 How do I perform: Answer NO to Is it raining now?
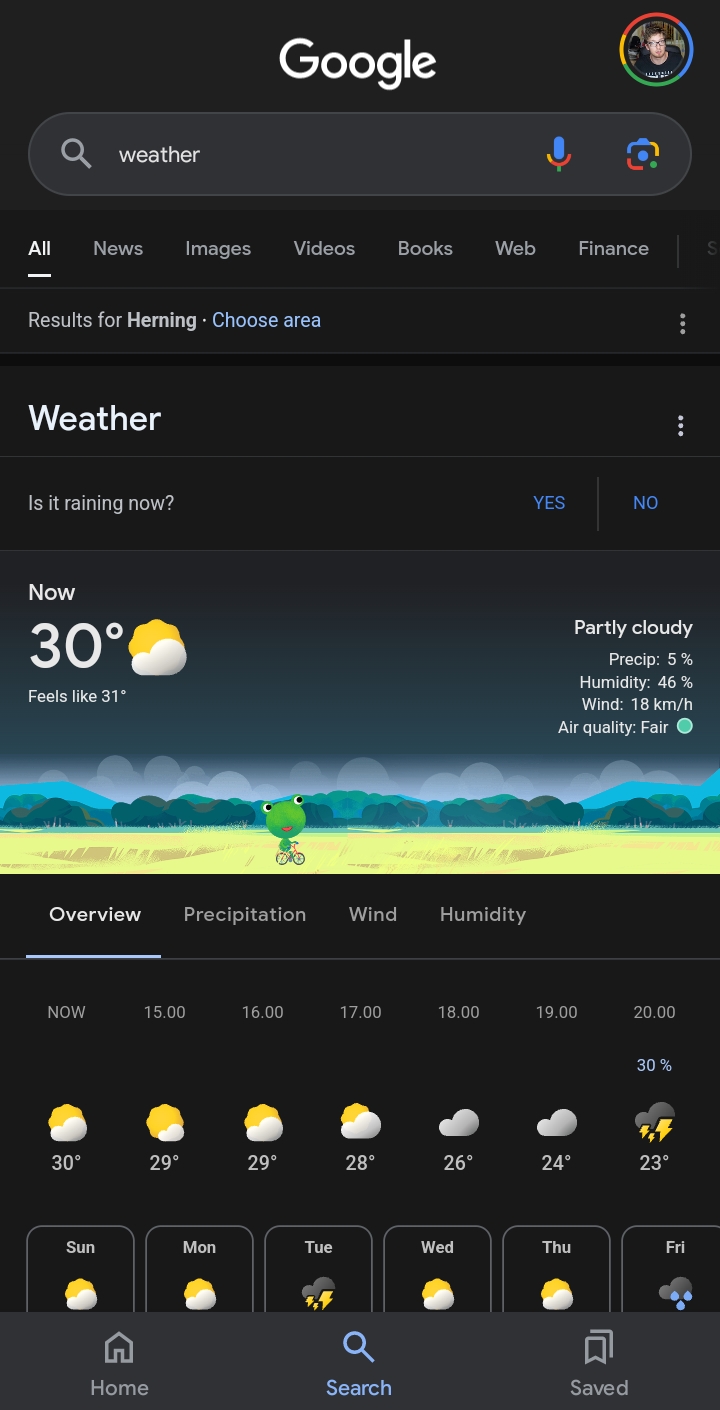645,503
